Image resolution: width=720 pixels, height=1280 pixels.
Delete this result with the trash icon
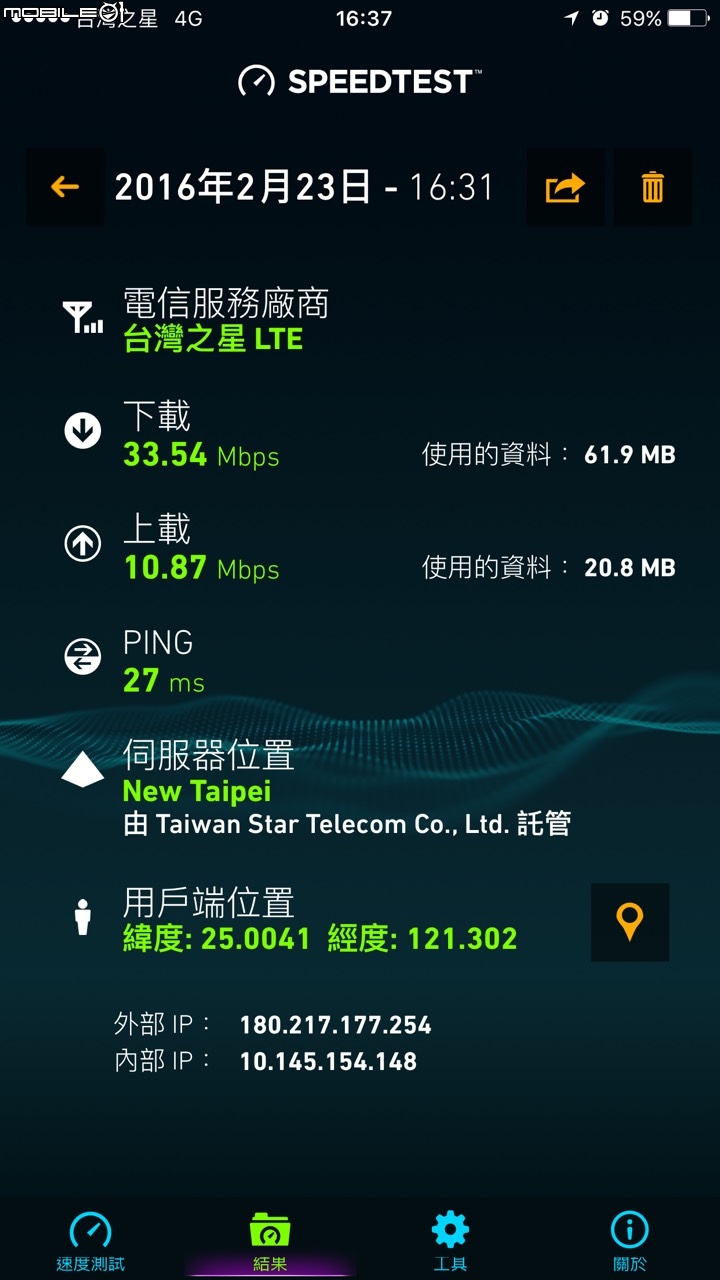point(653,187)
